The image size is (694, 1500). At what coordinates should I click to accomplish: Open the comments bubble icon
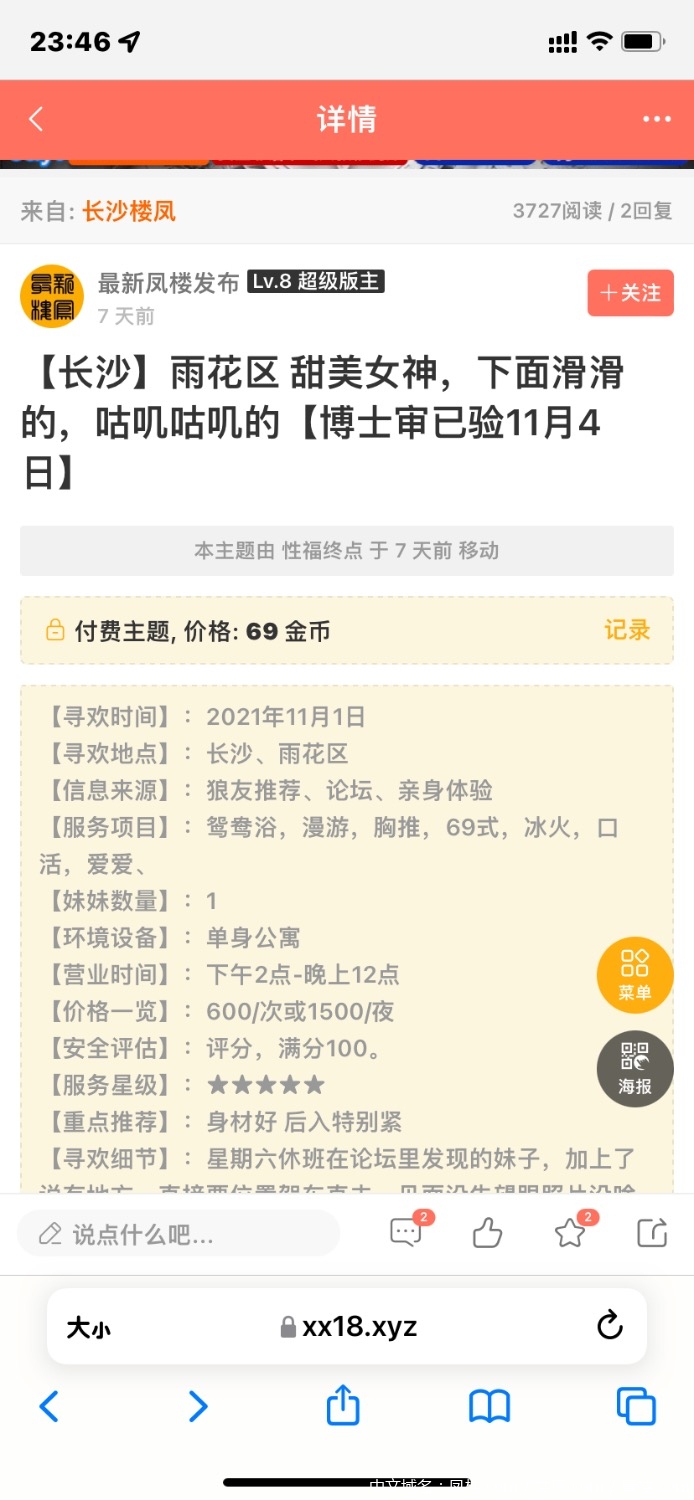[x=406, y=1233]
